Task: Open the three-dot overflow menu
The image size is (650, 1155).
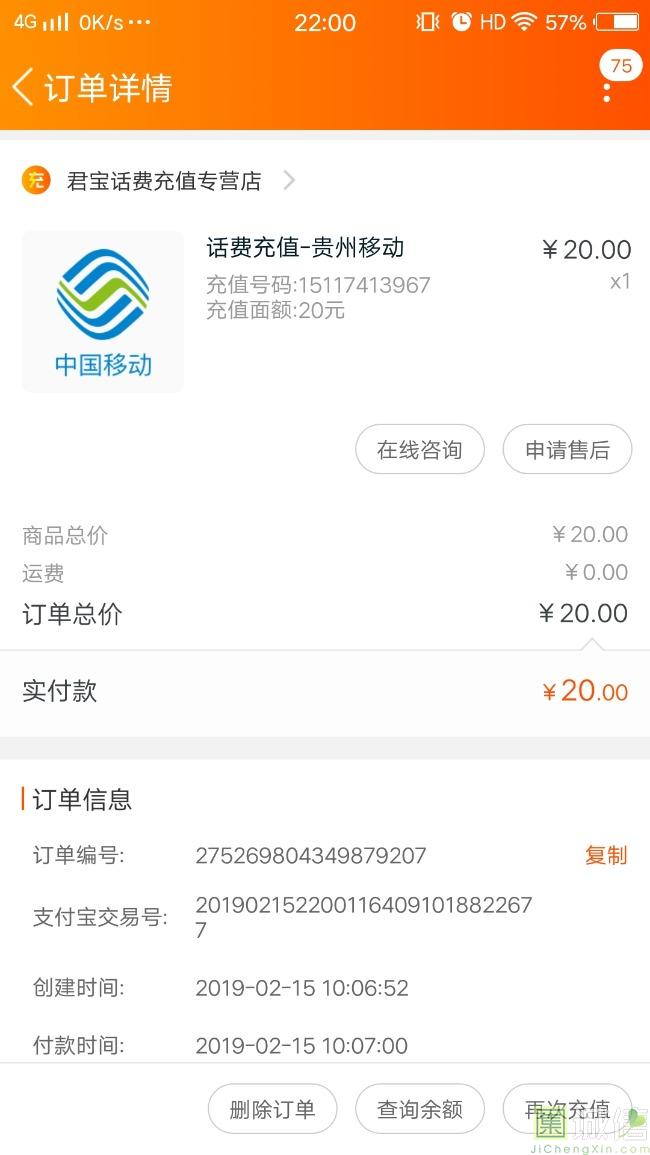Action: pyautogui.click(x=607, y=92)
